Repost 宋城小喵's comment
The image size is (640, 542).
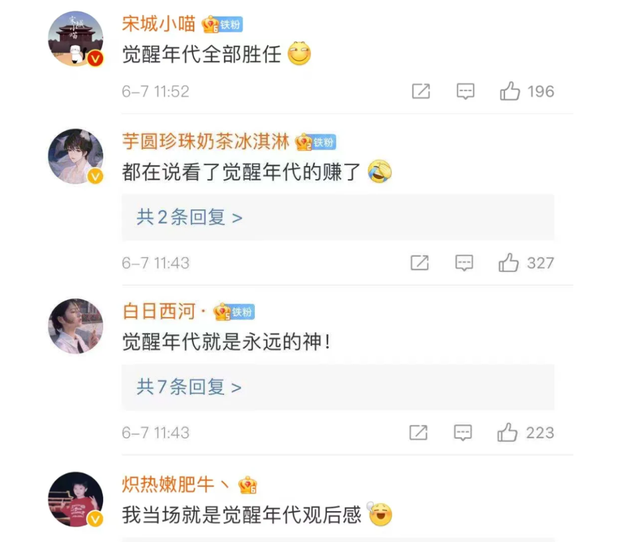pos(420,91)
